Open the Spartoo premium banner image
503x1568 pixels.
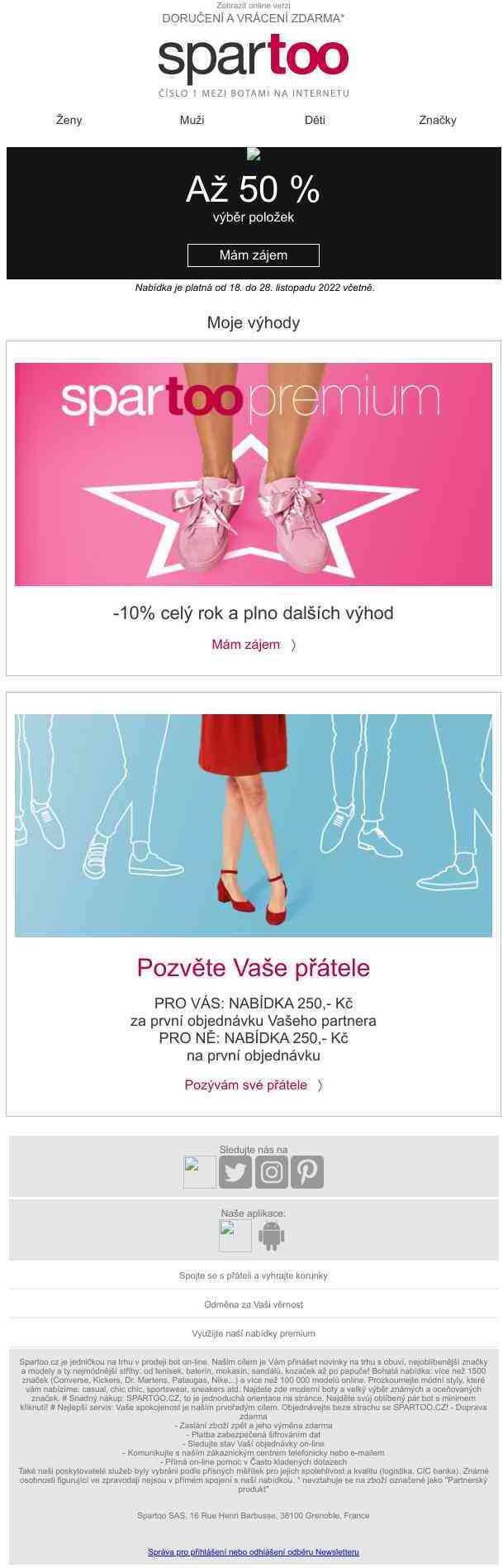[x=254, y=474]
